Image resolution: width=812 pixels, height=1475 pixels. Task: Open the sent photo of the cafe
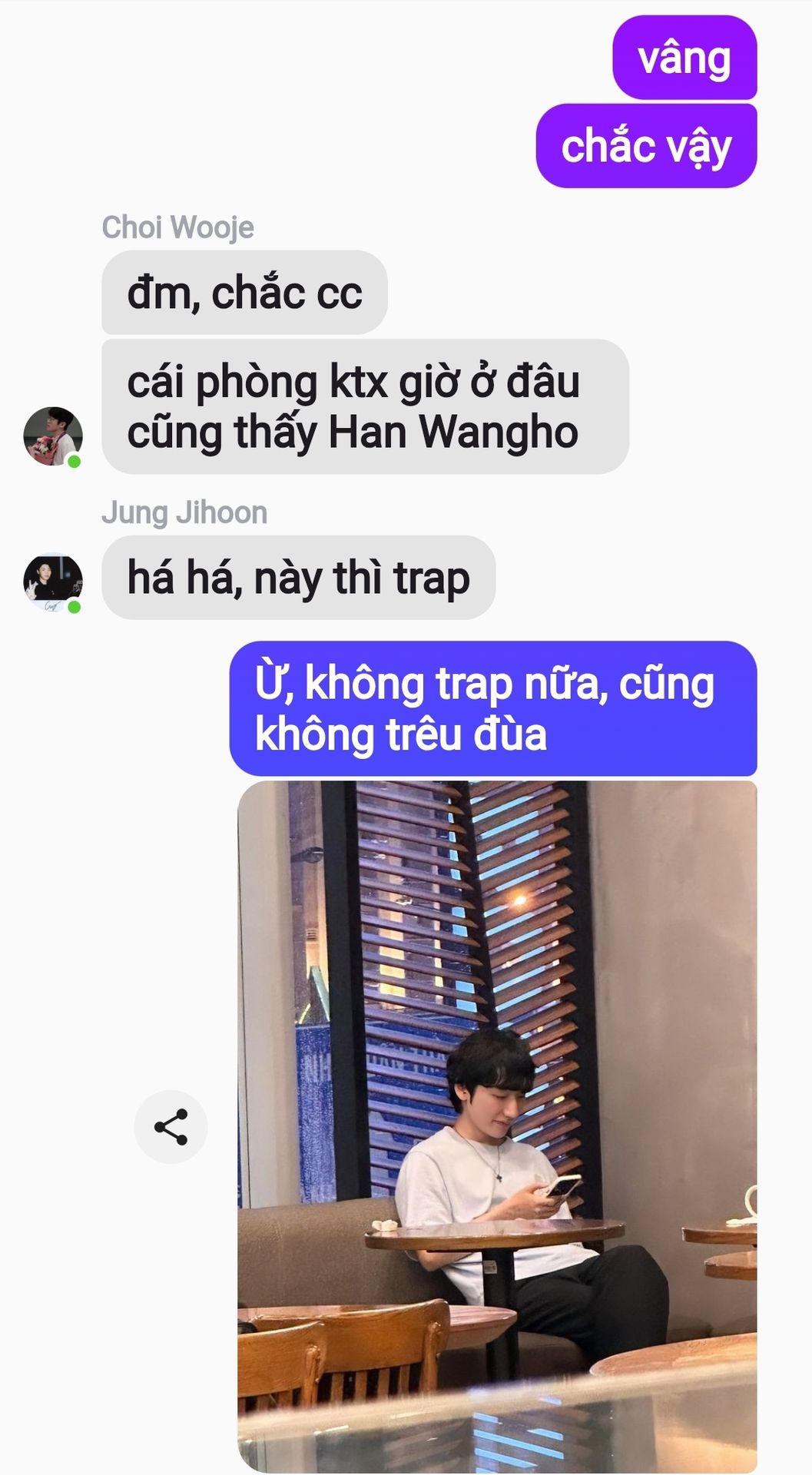click(497, 1125)
